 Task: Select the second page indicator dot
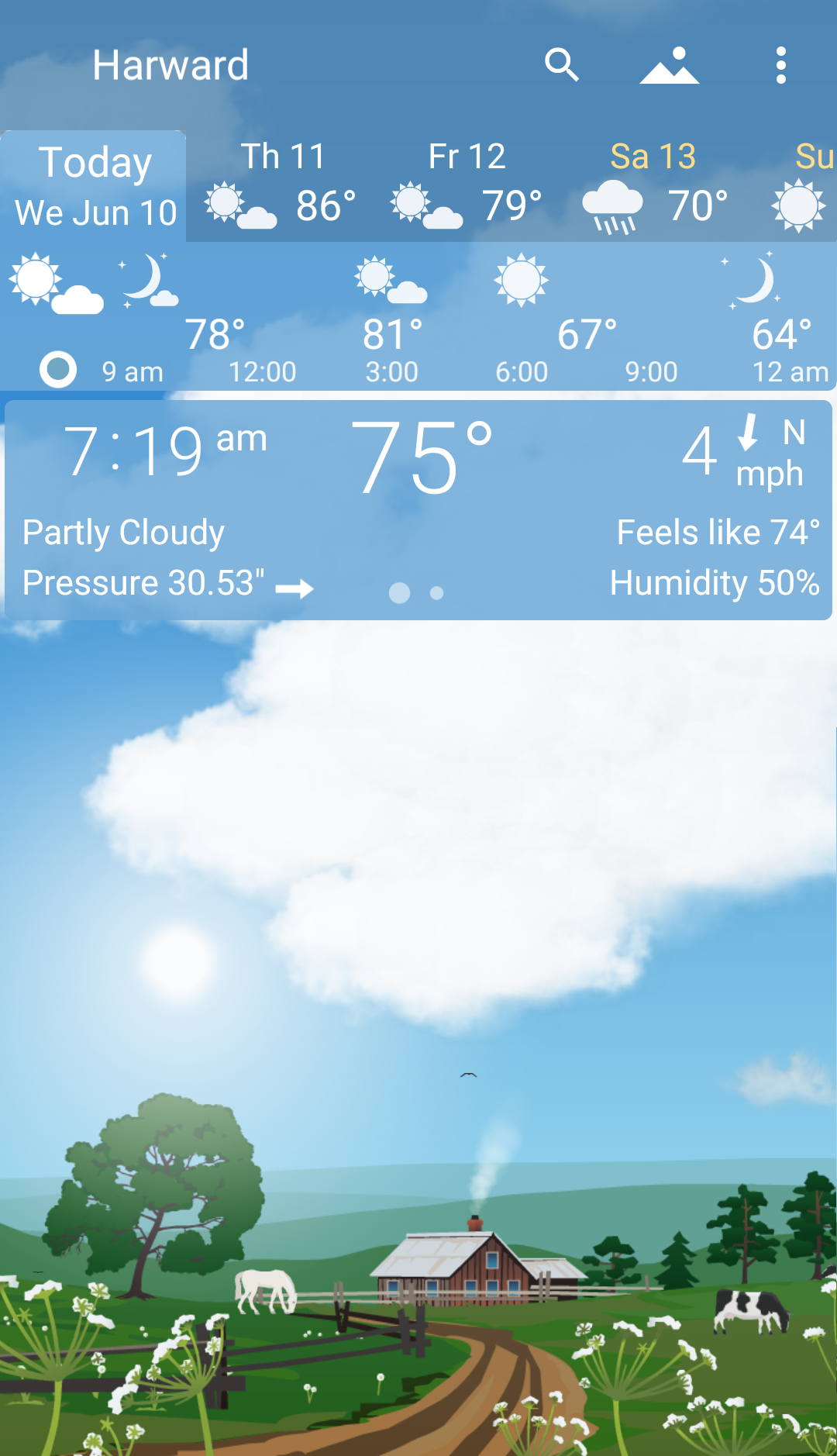pyautogui.click(x=435, y=592)
